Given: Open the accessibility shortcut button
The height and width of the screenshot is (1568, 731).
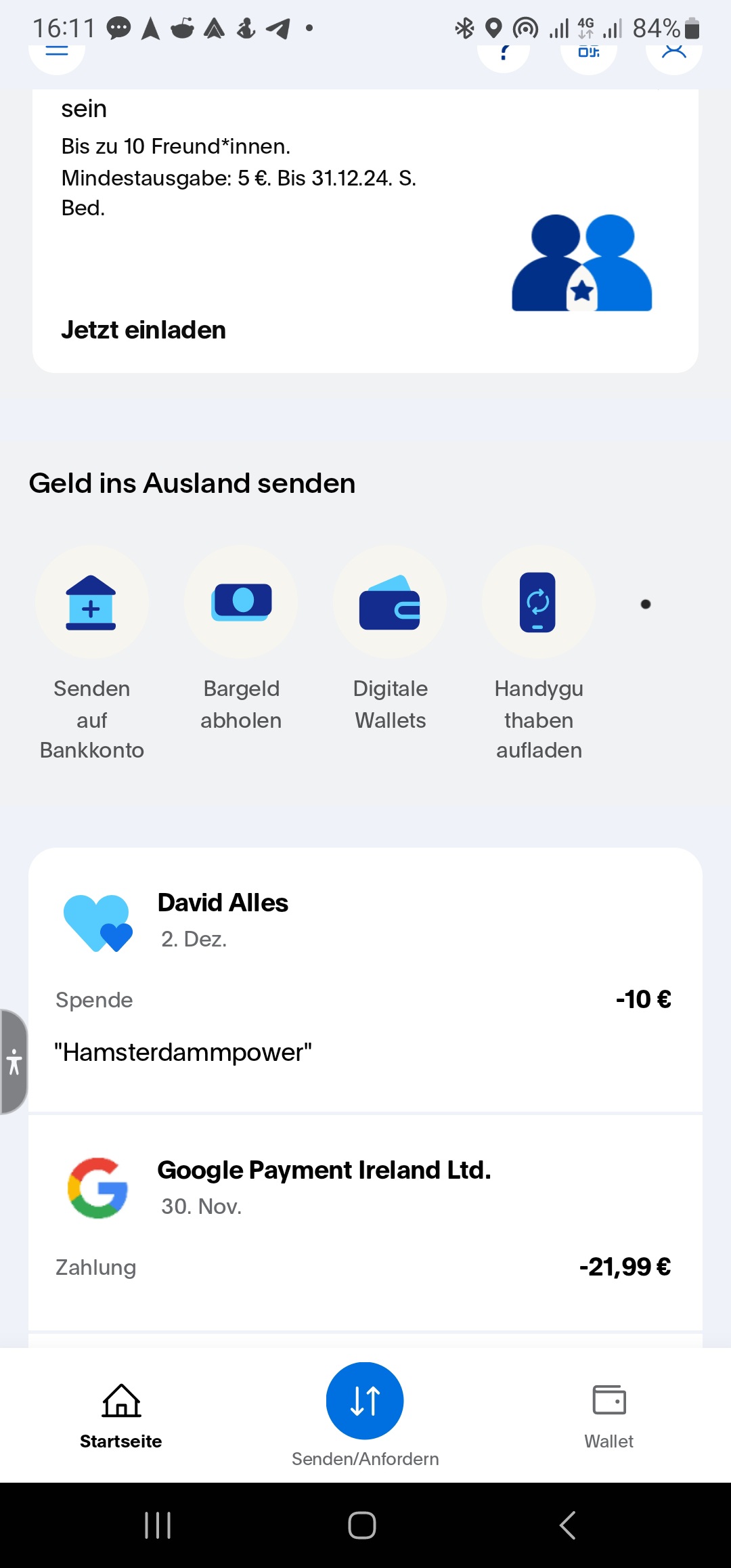Looking at the screenshot, I should (x=14, y=1062).
